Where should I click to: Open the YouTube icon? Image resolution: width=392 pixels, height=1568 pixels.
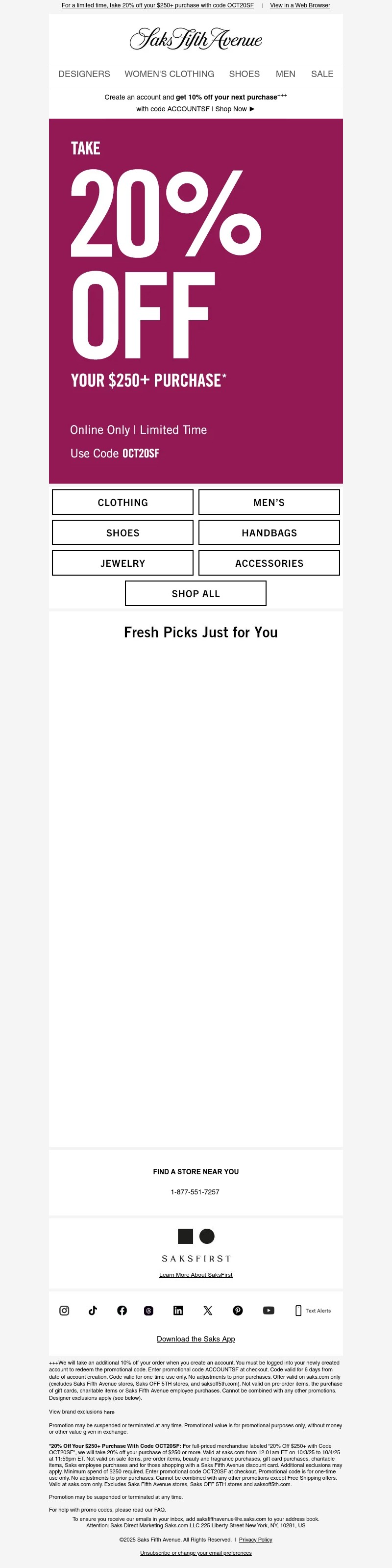click(269, 1311)
